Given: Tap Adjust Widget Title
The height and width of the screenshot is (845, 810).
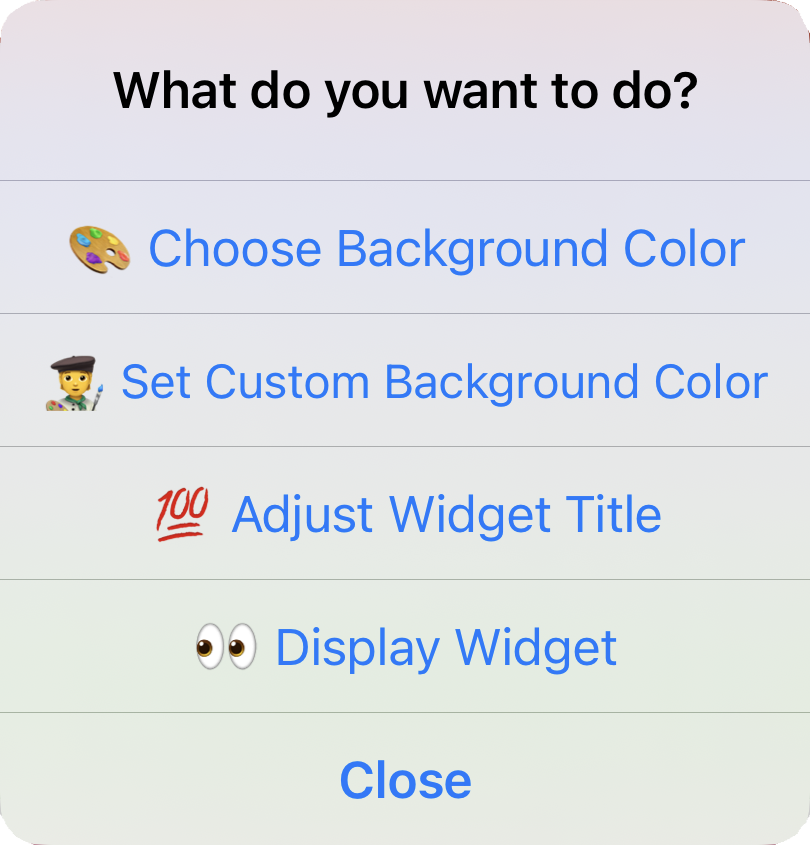Looking at the screenshot, I should click(x=405, y=514).
